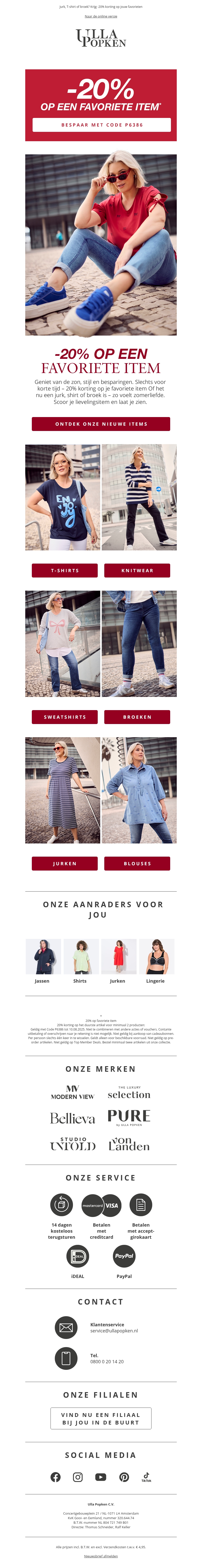Tap the 'Bespaar met code P6386' button
202x1568 pixels.
pos(101,125)
